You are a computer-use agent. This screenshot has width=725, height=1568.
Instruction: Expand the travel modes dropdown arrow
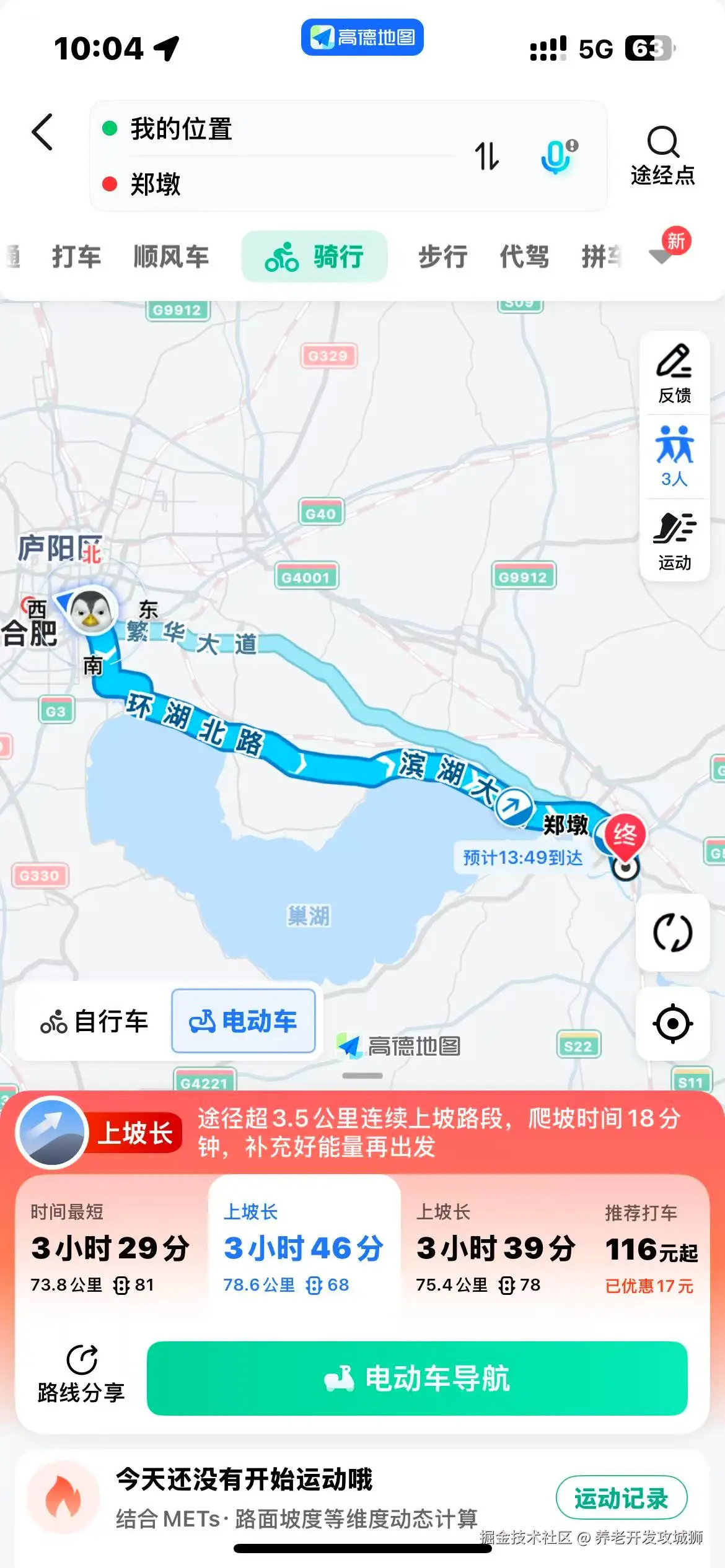[661, 255]
